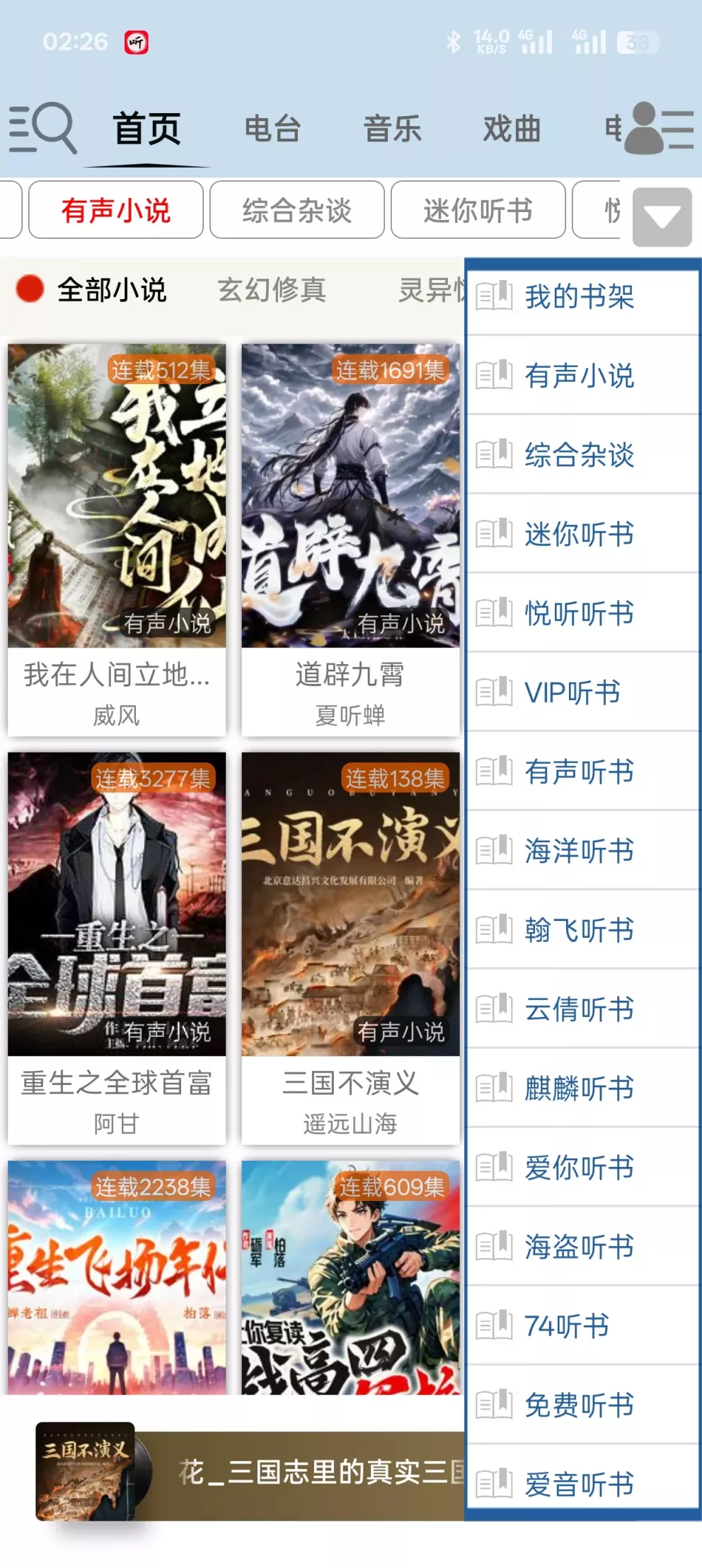This screenshot has width=702, height=1568.
Task: Choose VIP听书 in the dropdown list
Action: [x=572, y=692]
